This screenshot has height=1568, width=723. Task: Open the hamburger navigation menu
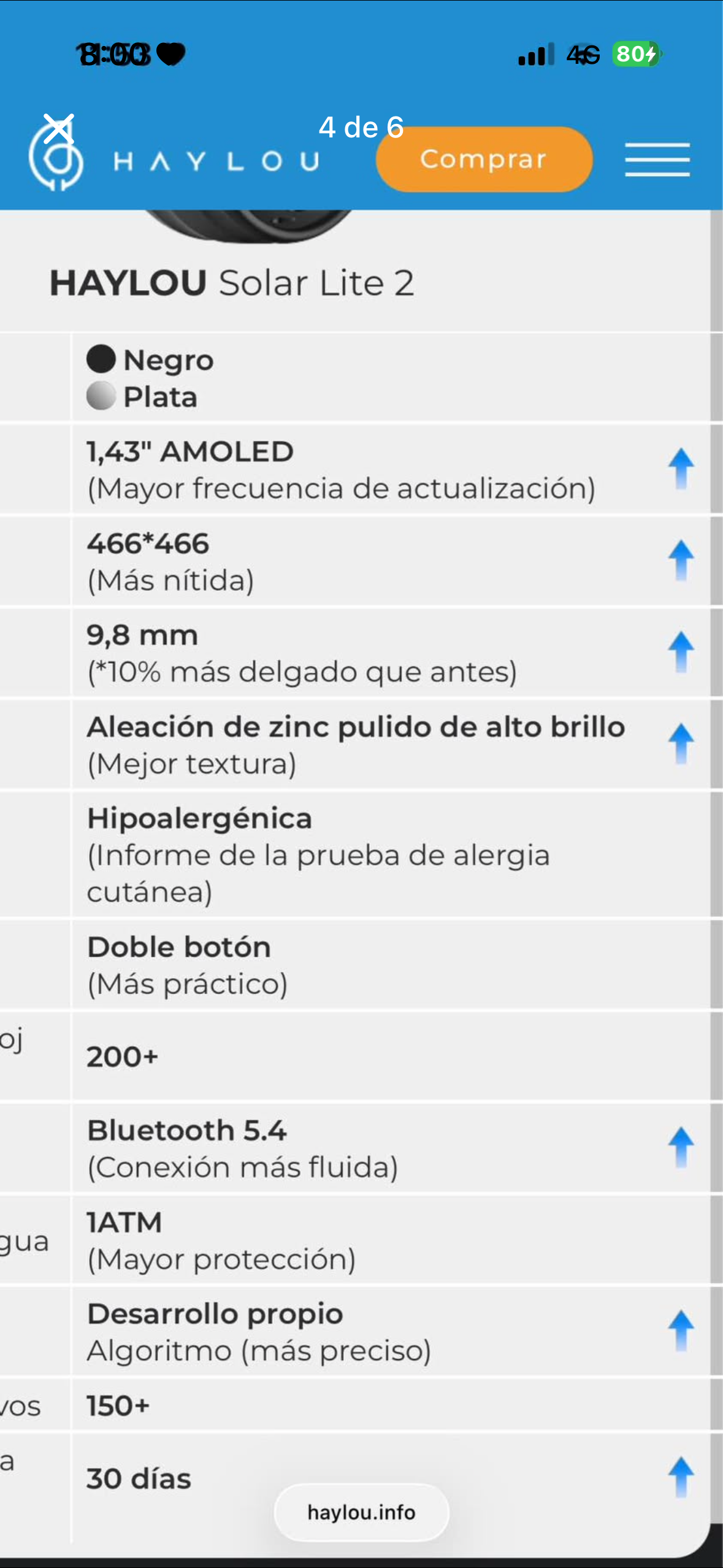tap(657, 159)
